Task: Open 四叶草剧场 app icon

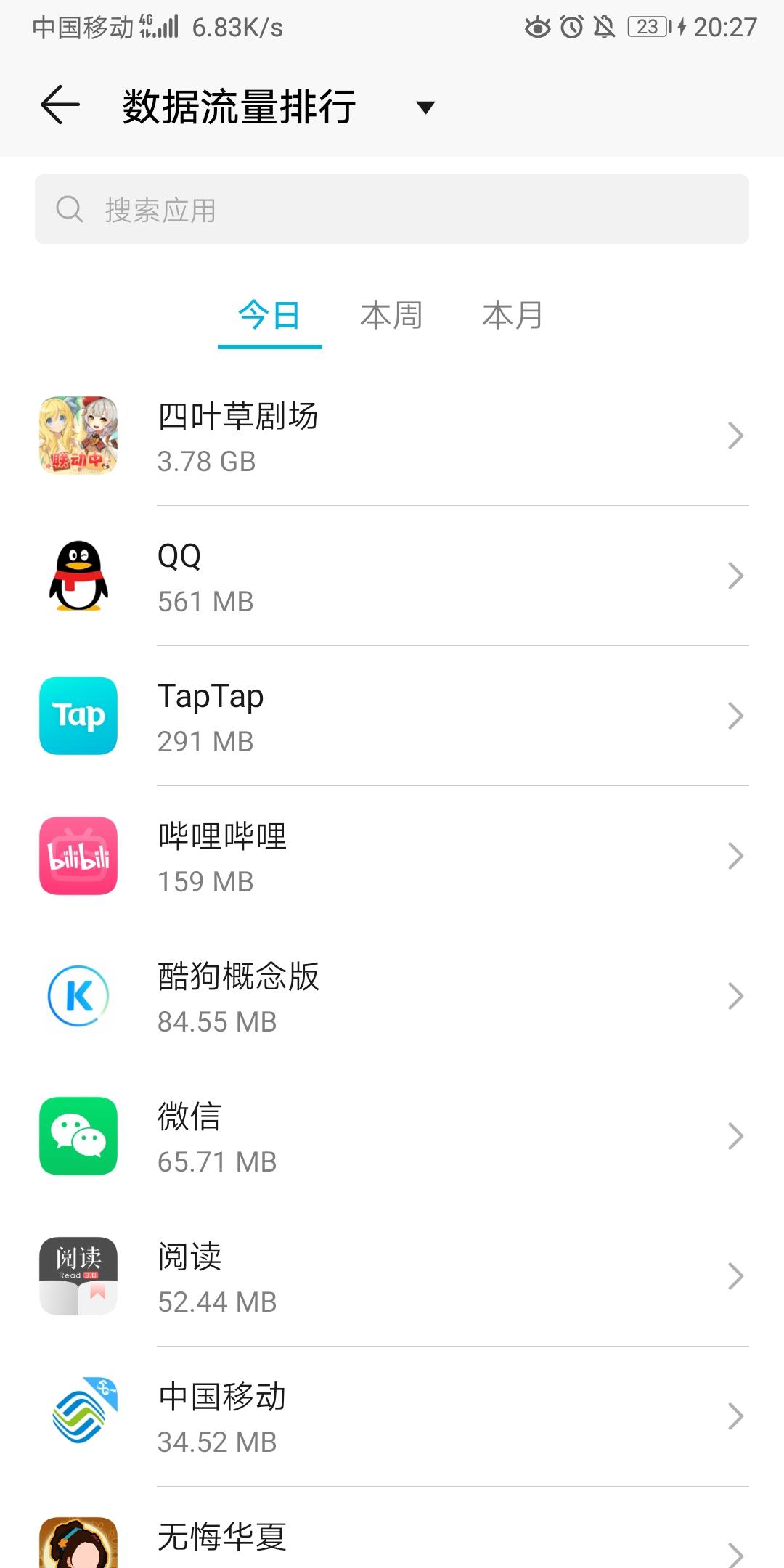Action: 78,436
